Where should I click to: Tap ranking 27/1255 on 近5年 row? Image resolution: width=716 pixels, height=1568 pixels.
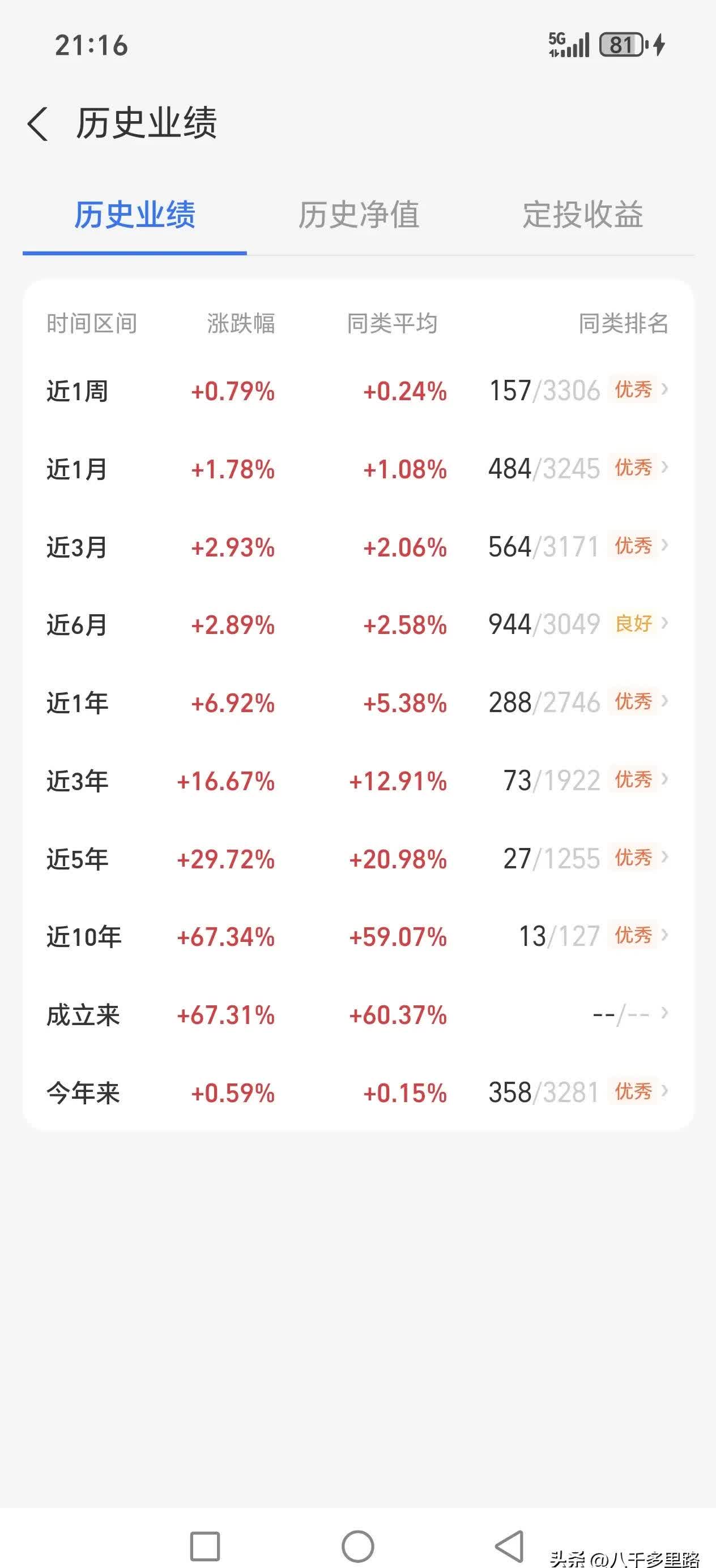coord(552,858)
